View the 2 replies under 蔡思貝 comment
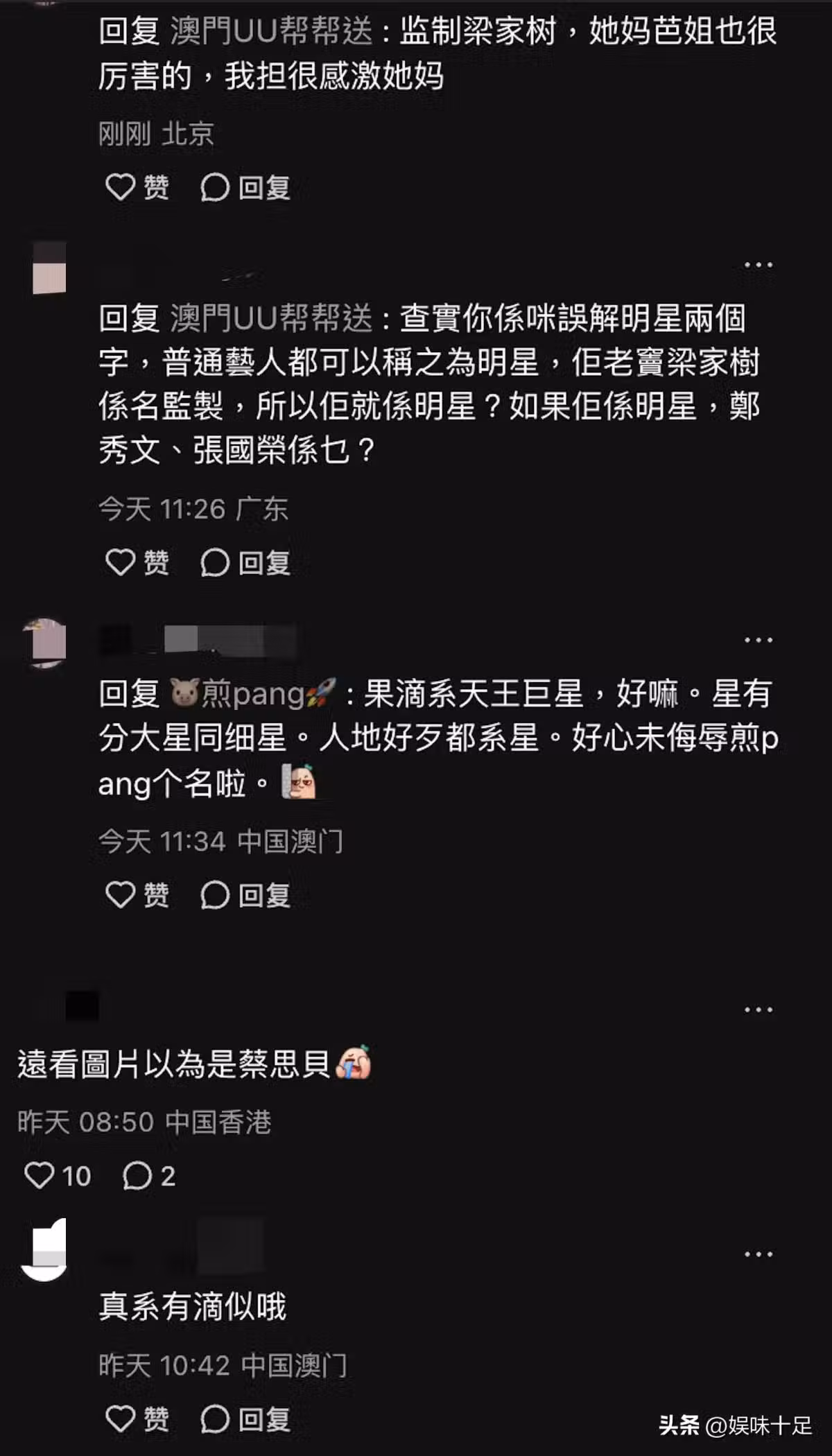The width and height of the screenshot is (832, 1456). click(148, 1176)
